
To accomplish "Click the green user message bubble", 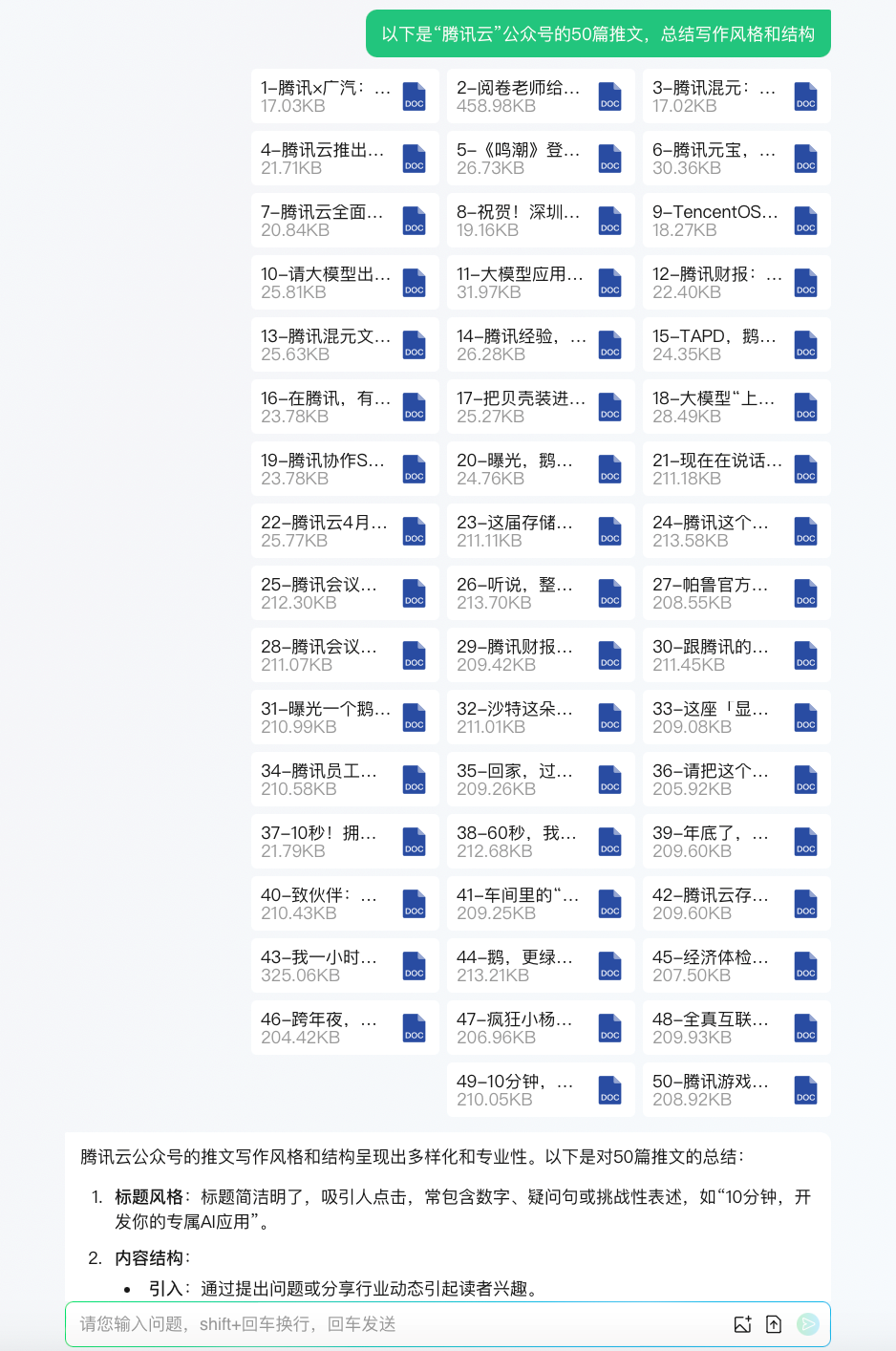I will (x=599, y=32).
